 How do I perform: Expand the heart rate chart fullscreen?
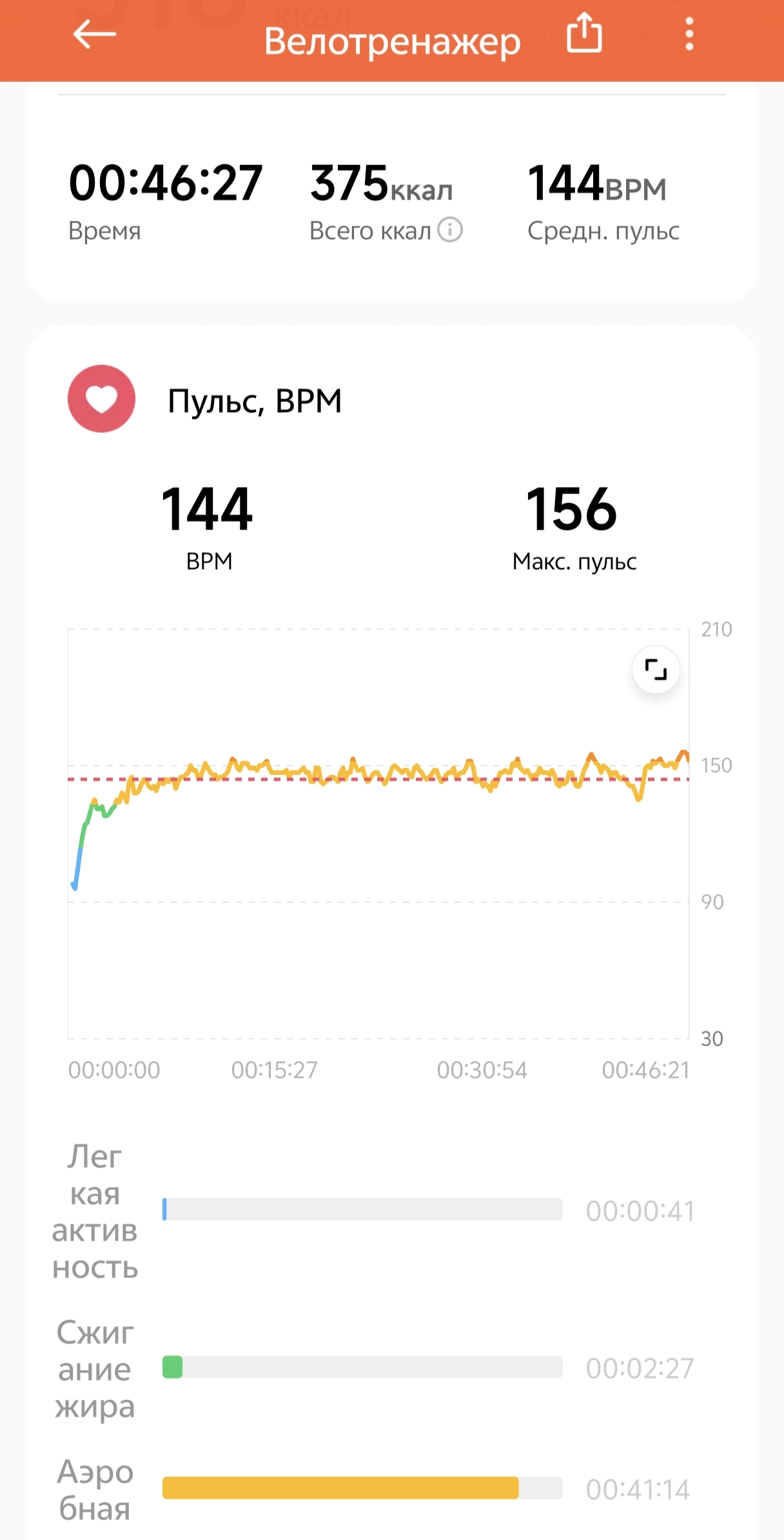click(656, 670)
